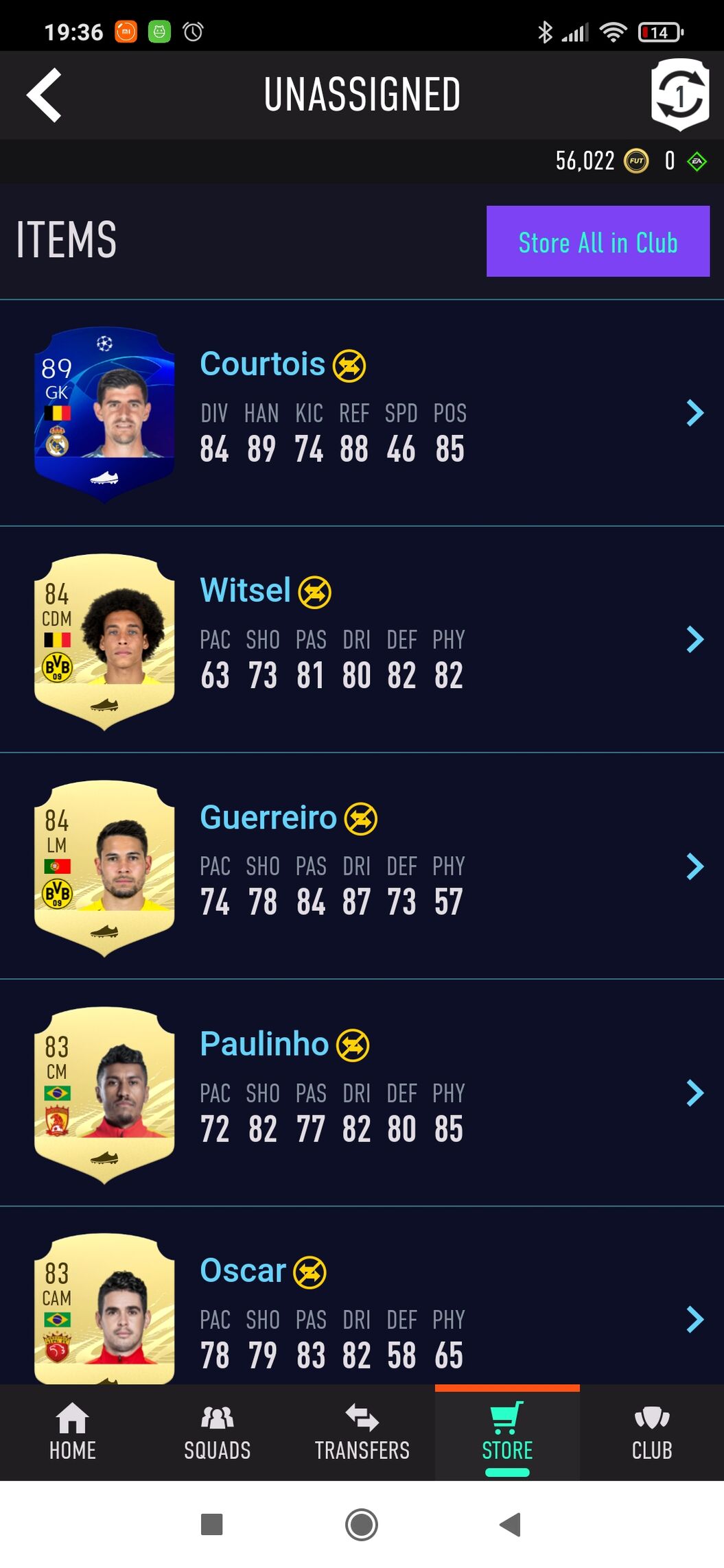This screenshot has height=1568, width=724.
Task: Open the transfer targets shield icon
Action: (679, 95)
